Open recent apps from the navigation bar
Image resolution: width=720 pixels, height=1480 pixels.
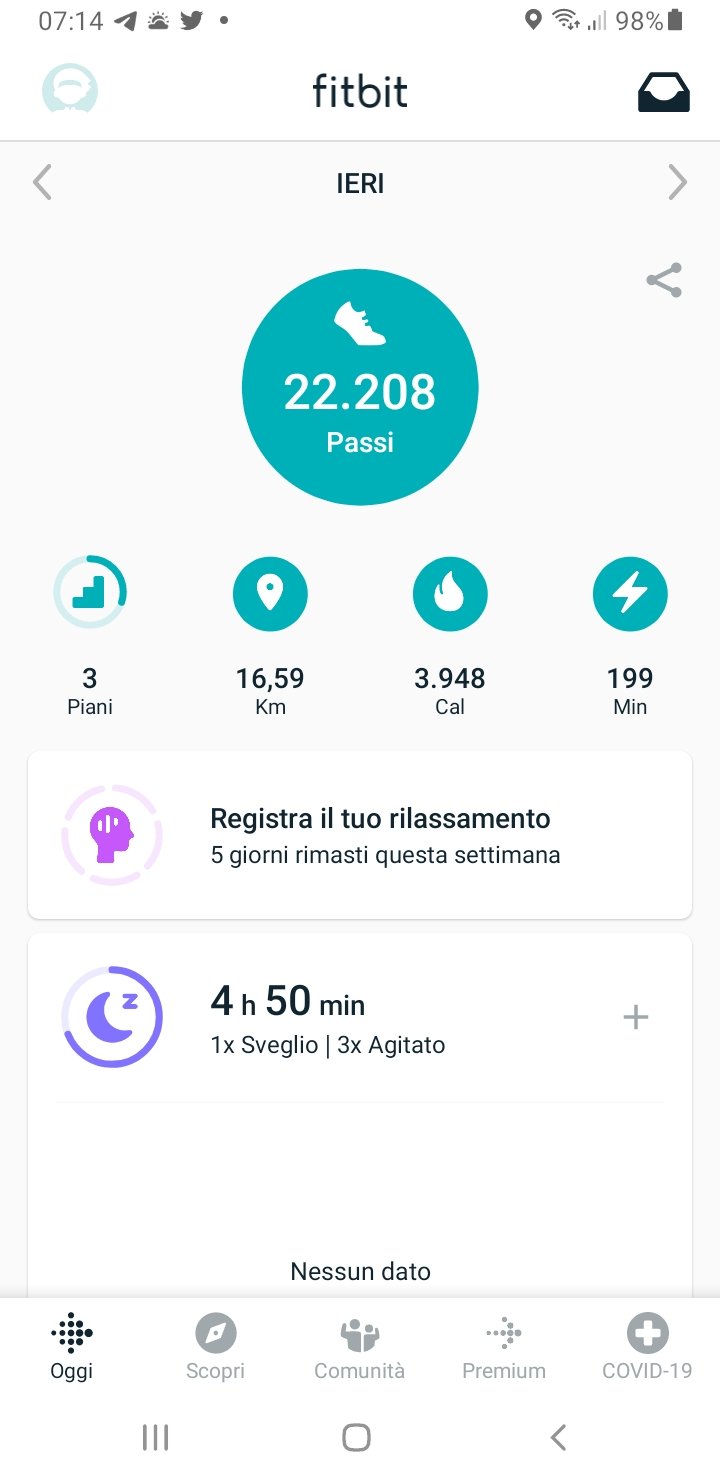(156, 1438)
